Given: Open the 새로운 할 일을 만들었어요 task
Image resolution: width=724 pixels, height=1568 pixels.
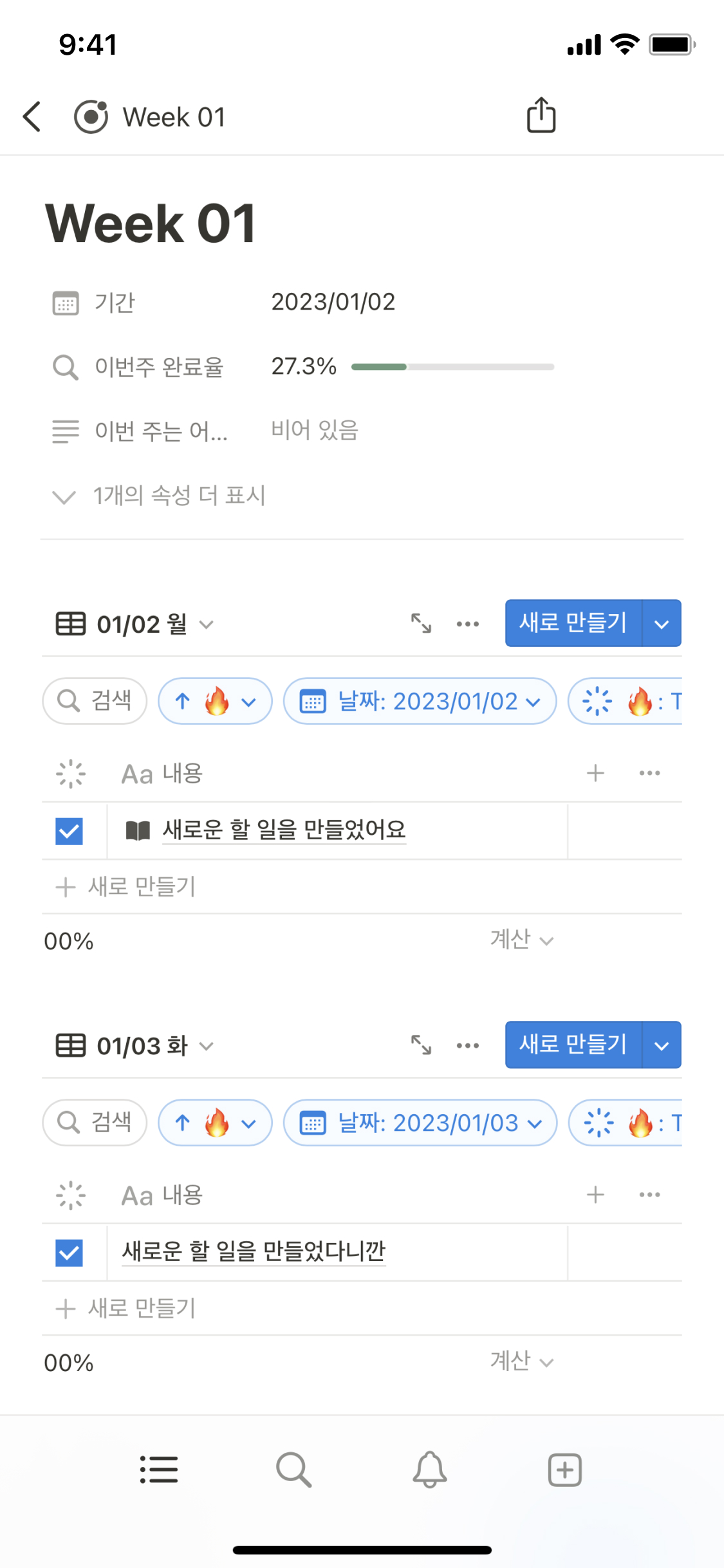Looking at the screenshot, I should pyautogui.click(x=284, y=830).
